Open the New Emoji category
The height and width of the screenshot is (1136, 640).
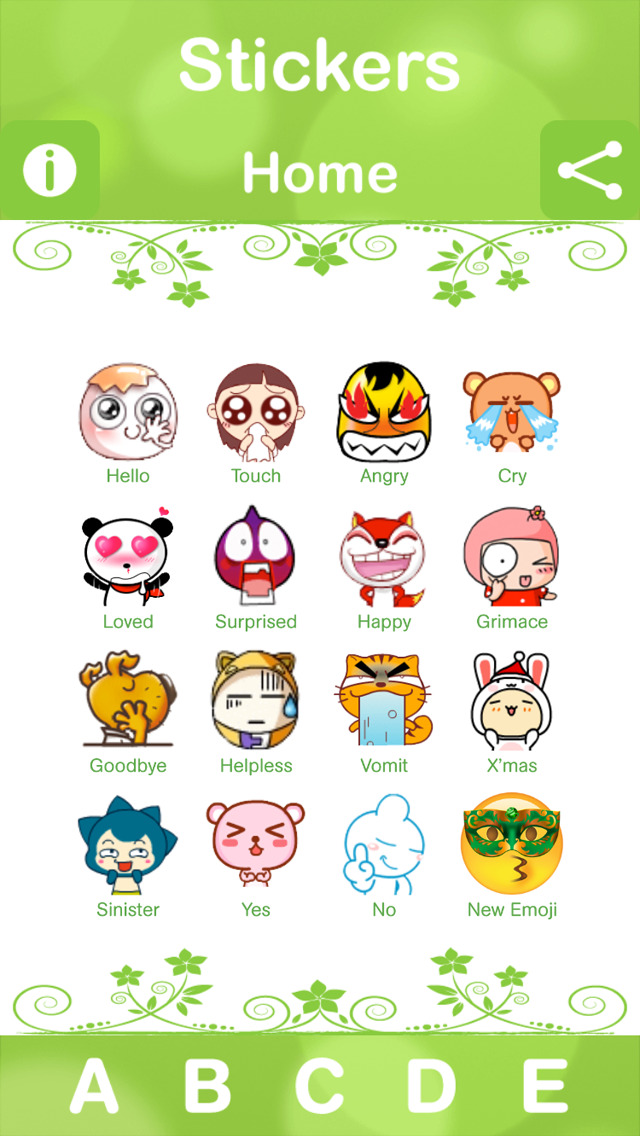[512, 856]
